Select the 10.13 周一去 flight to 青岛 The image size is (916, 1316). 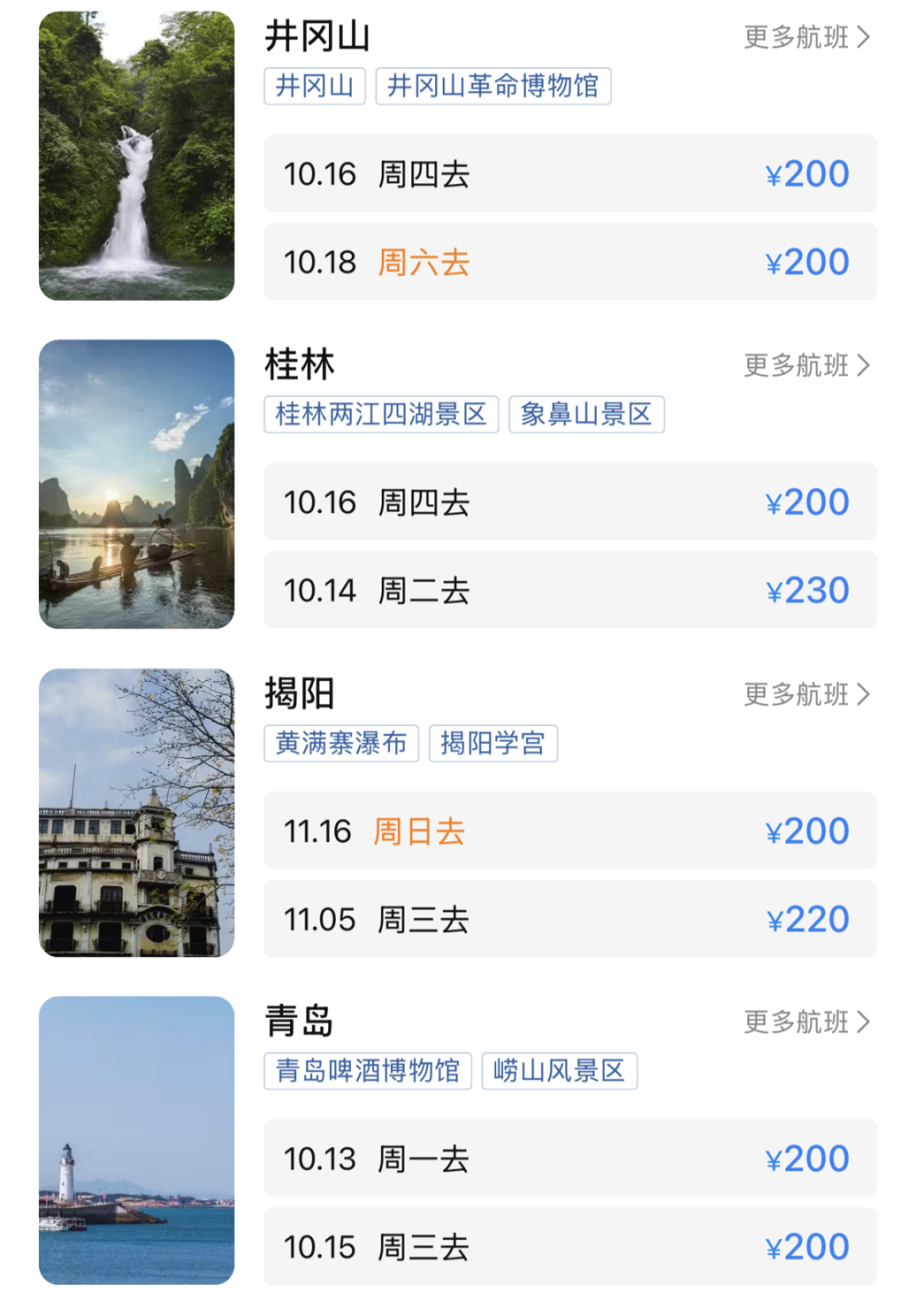[x=570, y=1159]
